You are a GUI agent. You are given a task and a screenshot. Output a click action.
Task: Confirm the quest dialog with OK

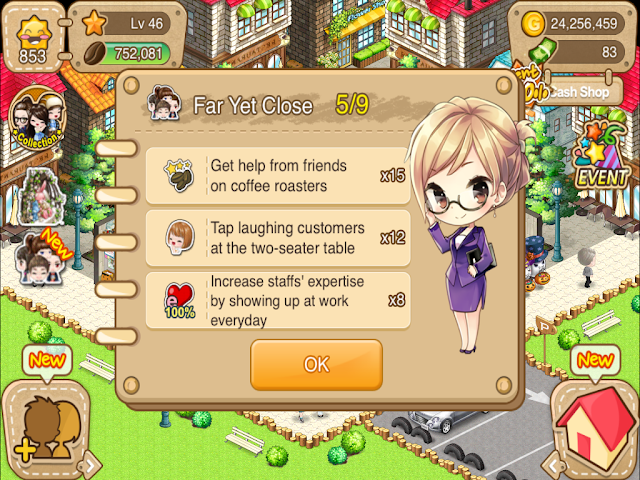316,364
